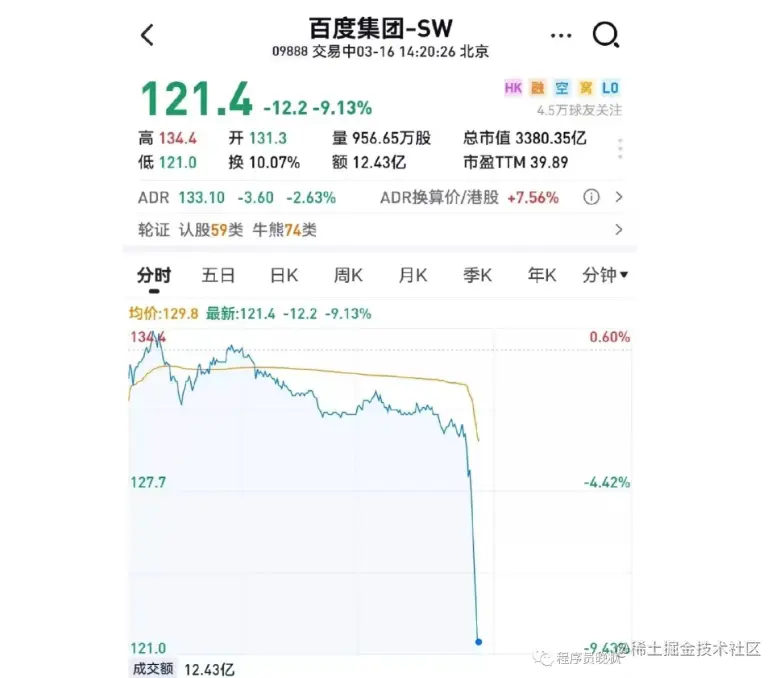Screen dimensions: 781x678
Task: Show the 月K chart
Action: coord(412,275)
